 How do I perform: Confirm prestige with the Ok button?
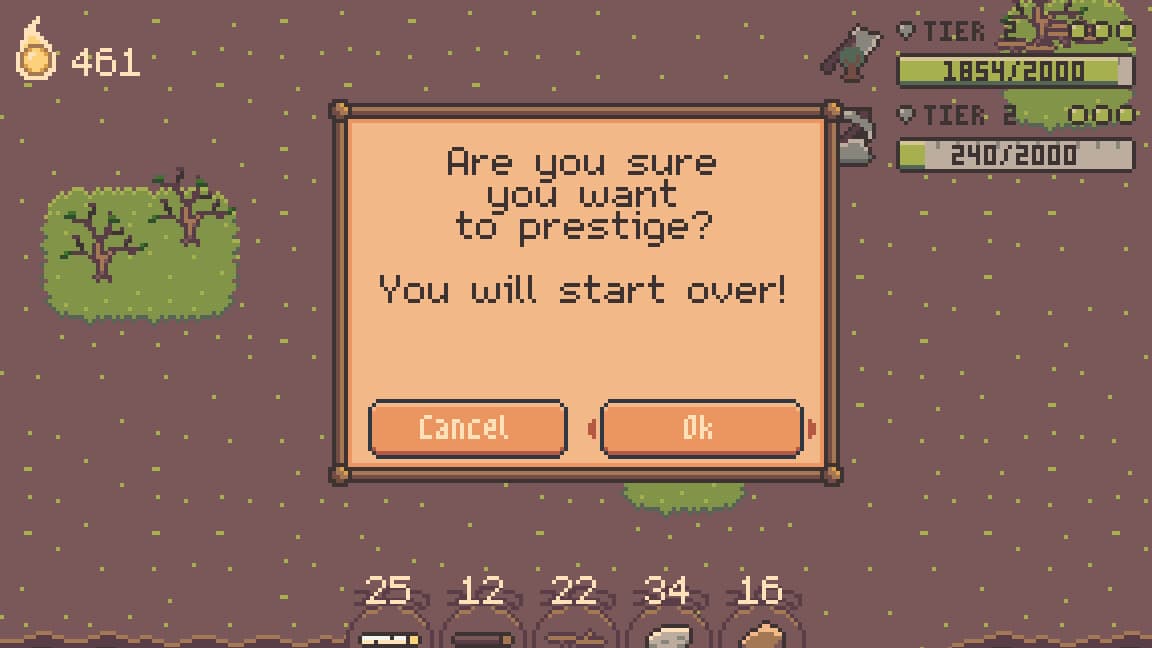[x=701, y=428]
